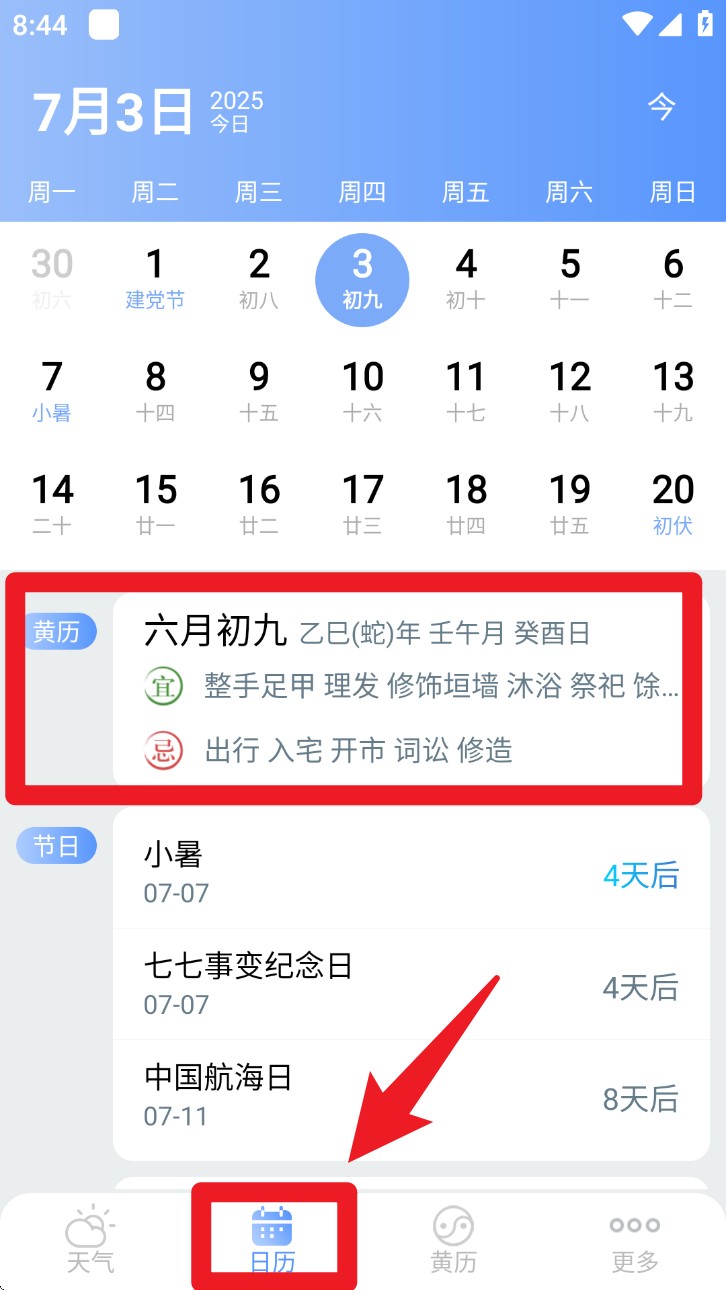Switch to the 日历 tab

tap(272, 1238)
